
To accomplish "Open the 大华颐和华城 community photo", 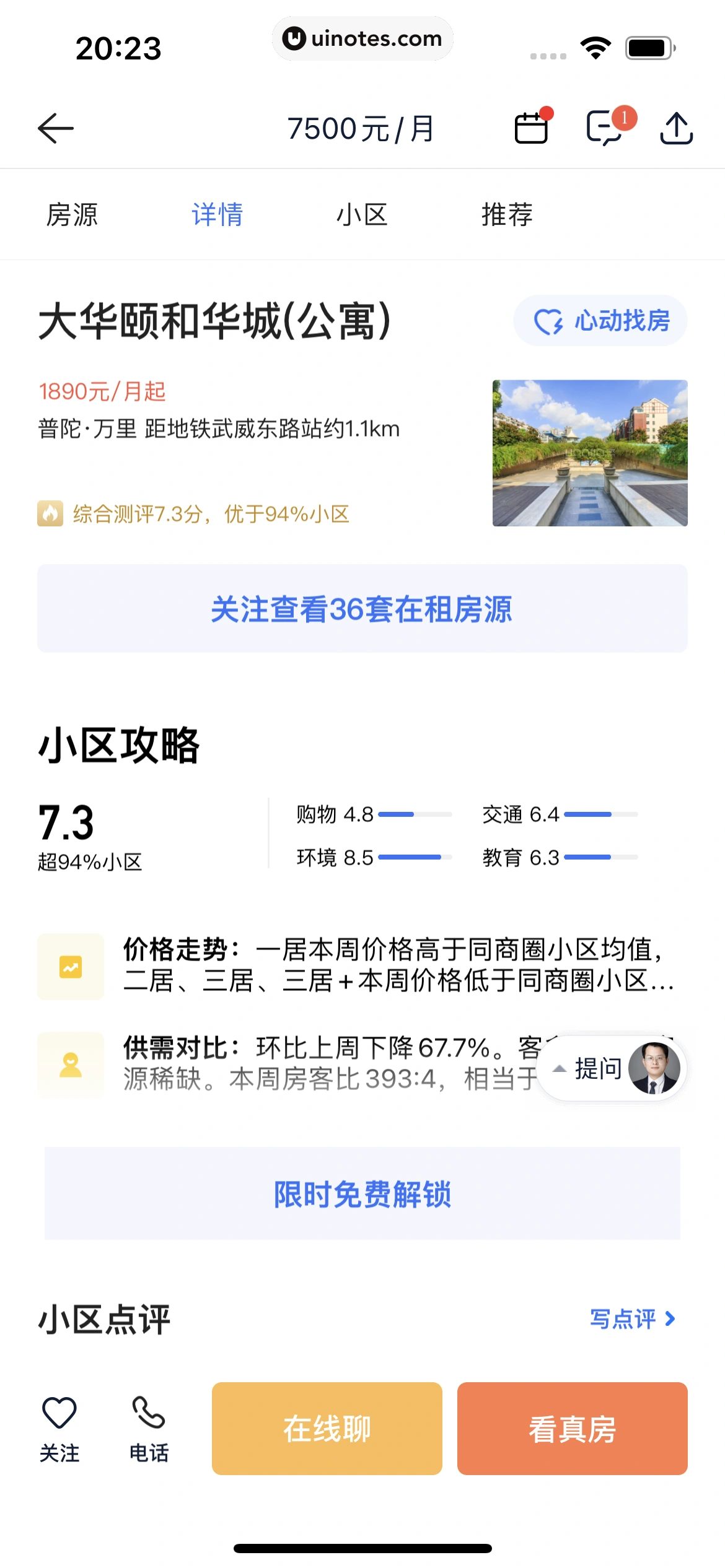I will click(590, 453).
